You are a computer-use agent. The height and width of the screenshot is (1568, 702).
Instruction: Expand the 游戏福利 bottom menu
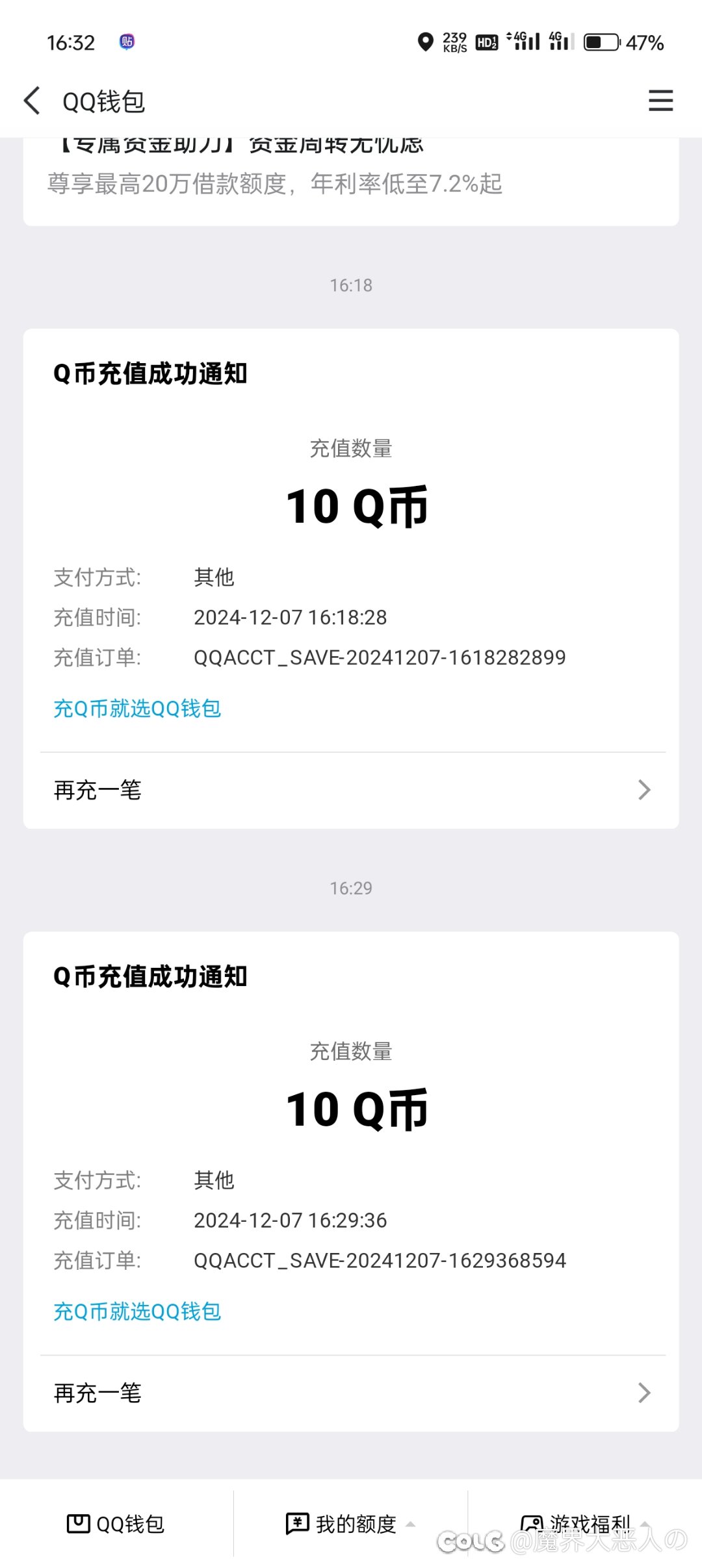[x=584, y=1524]
